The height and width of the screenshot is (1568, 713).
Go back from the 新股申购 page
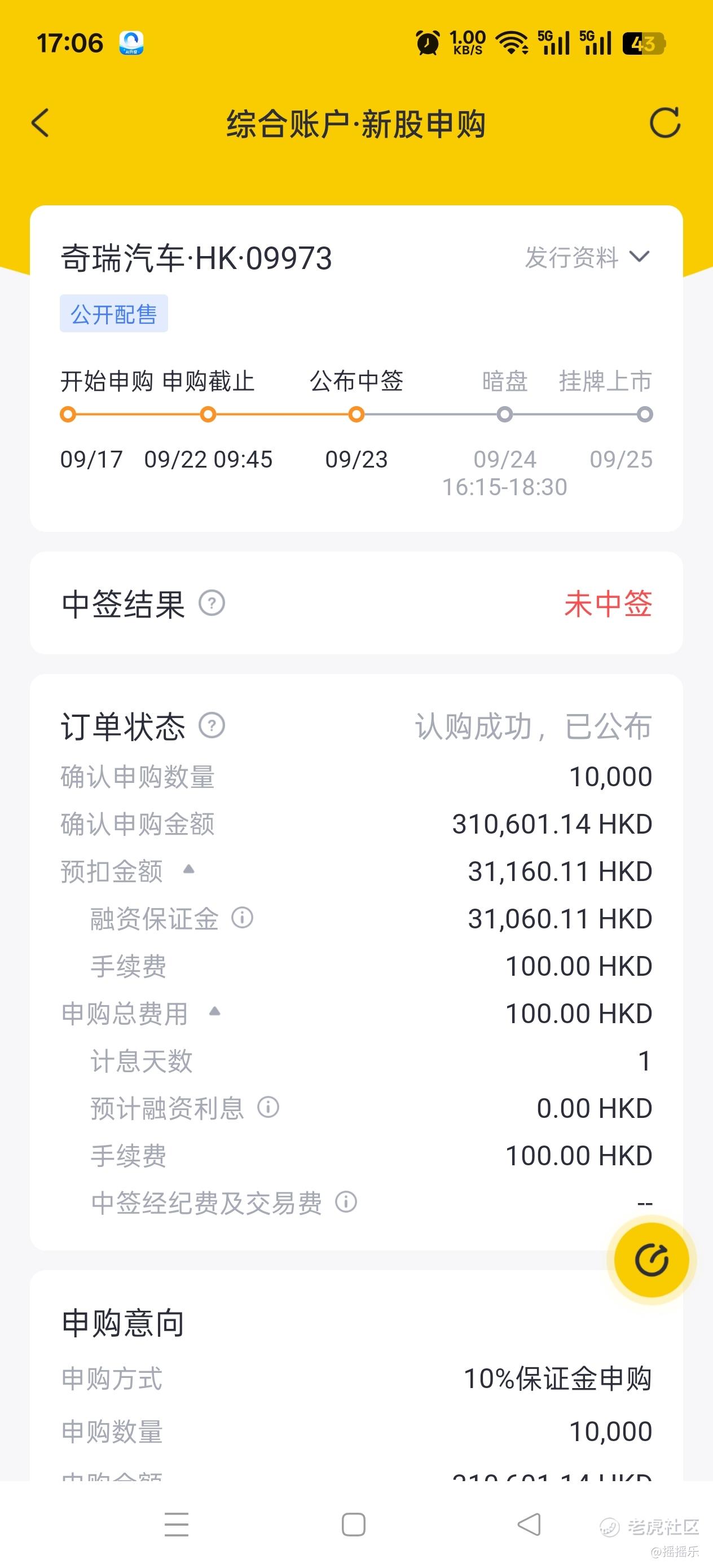click(x=40, y=124)
